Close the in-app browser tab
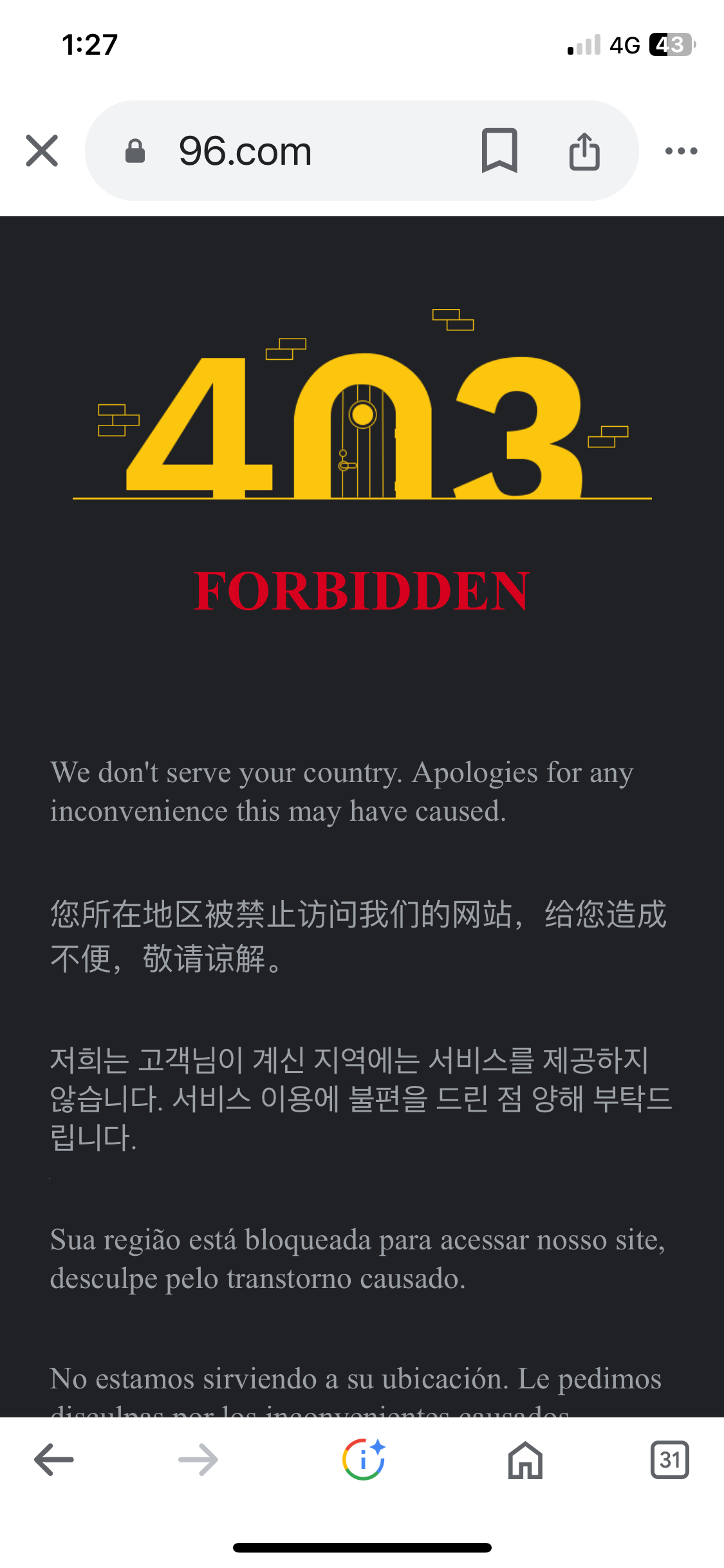This screenshot has height=1568, width=724. [42, 151]
